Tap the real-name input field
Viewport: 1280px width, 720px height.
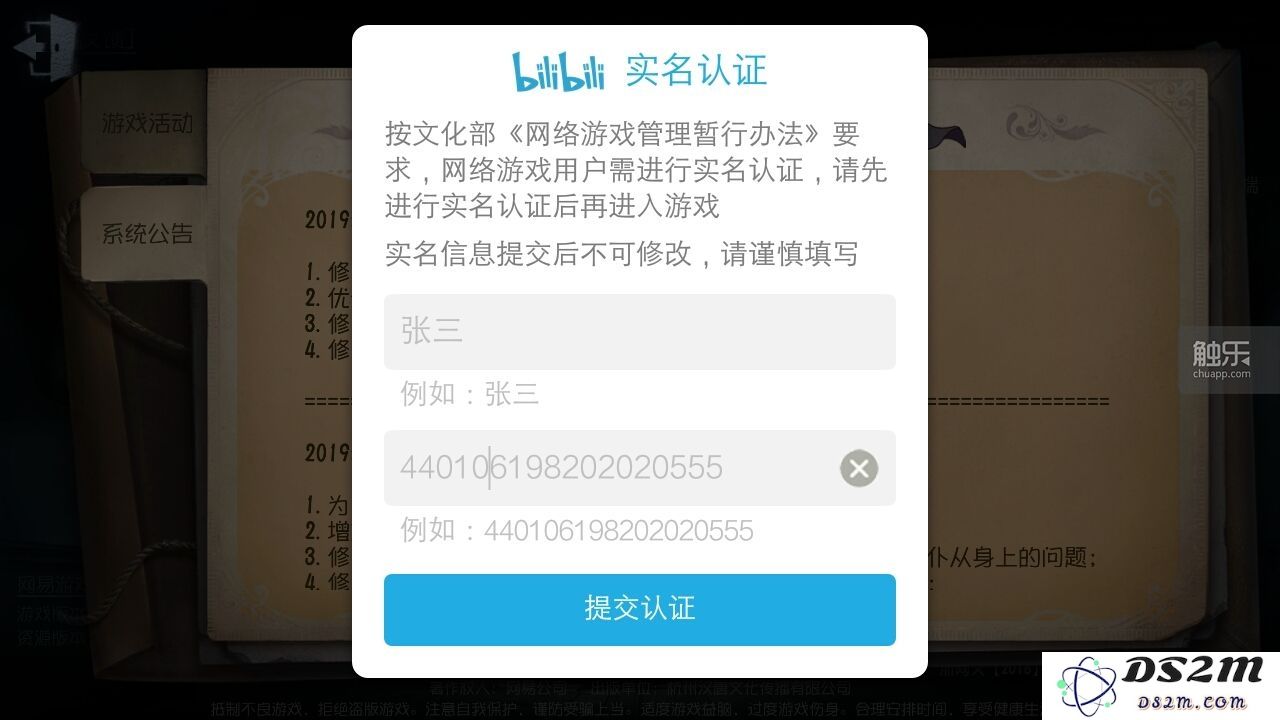639,332
